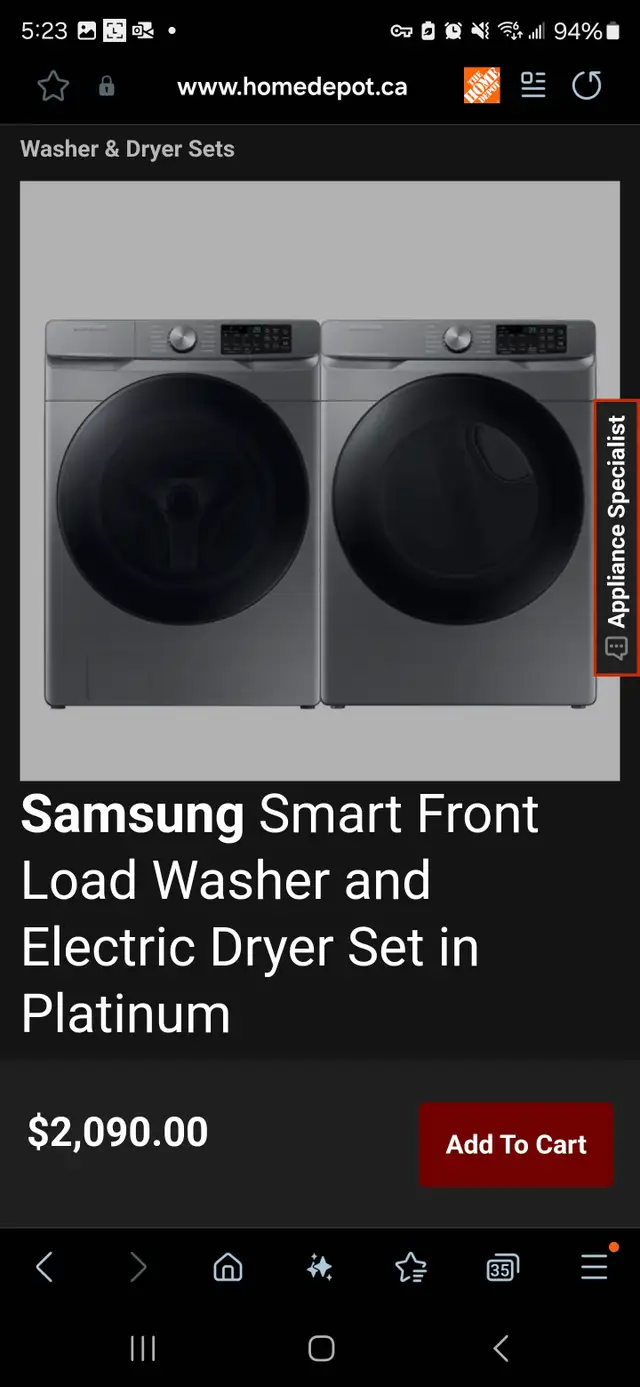
Task: Open the Washer & Dryer Sets category
Action: click(x=127, y=149)
